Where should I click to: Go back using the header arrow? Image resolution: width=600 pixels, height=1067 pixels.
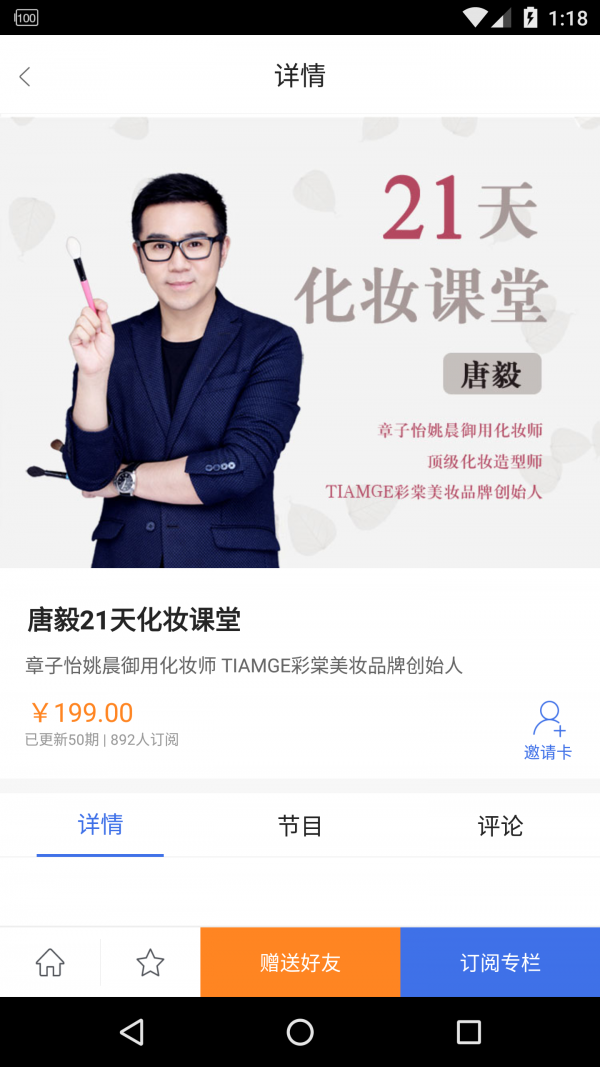[25, 77]
